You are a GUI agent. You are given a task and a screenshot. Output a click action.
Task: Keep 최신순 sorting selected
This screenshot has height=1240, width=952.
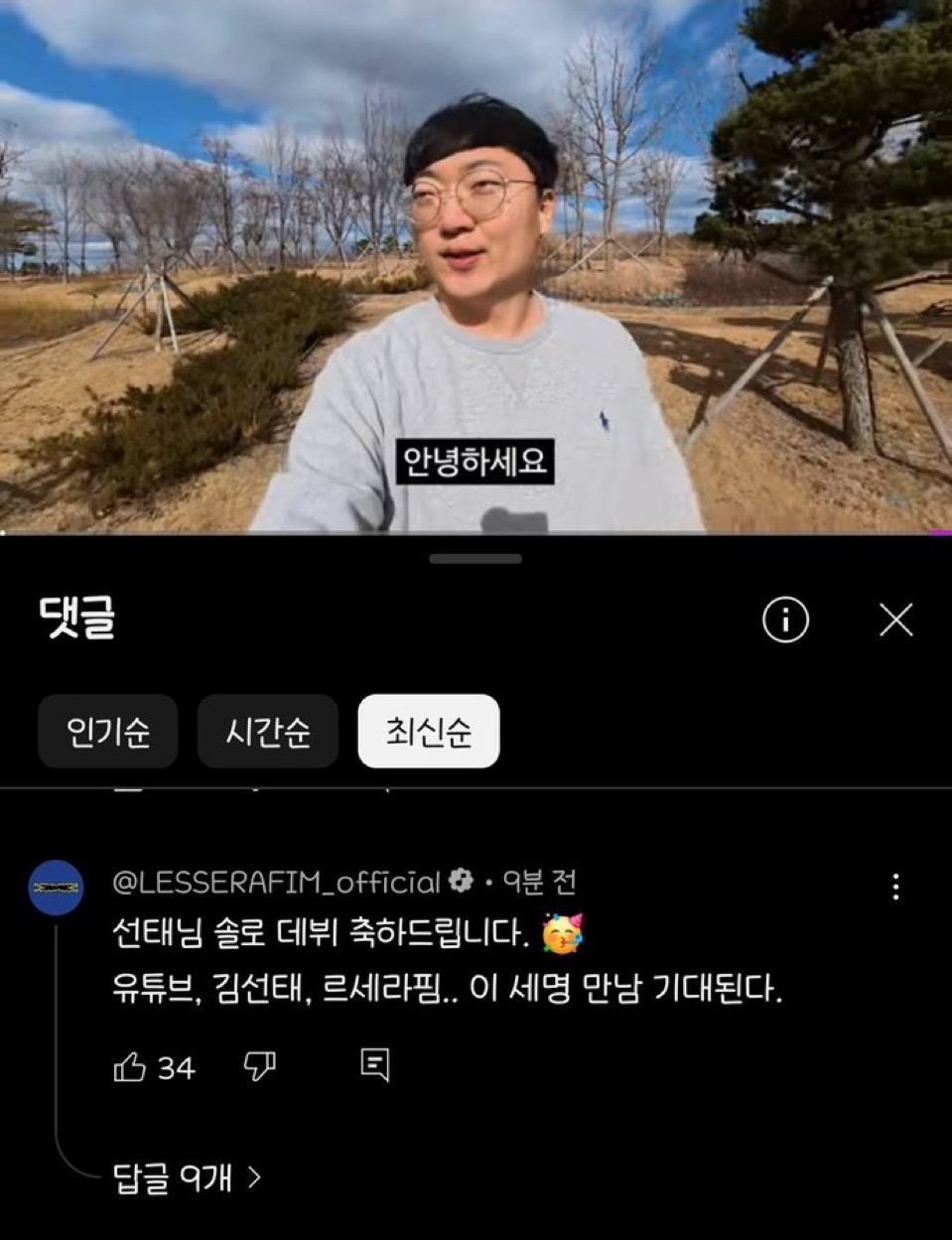tap(428, 732)
